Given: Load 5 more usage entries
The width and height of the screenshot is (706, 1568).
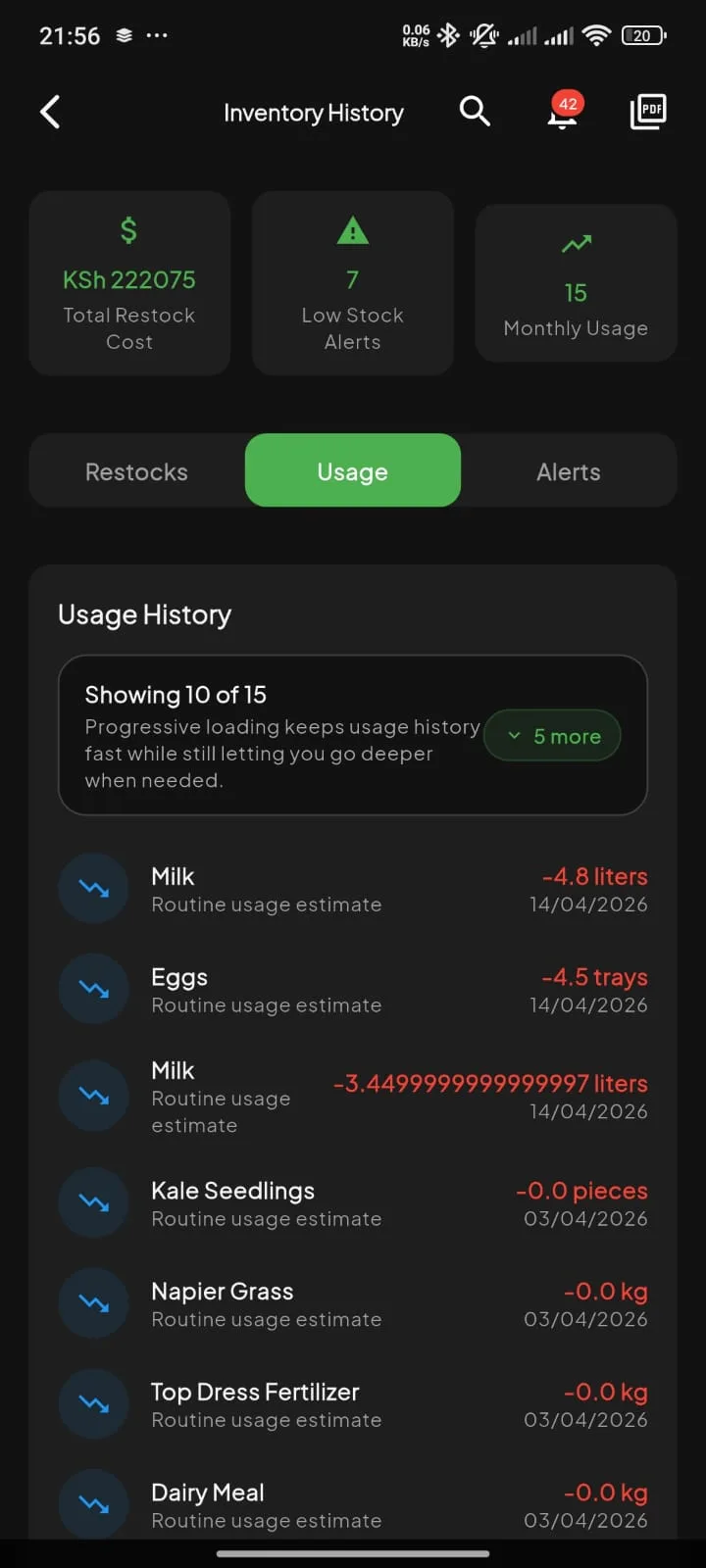Looking at the screenshot, I should coord(553,736).
